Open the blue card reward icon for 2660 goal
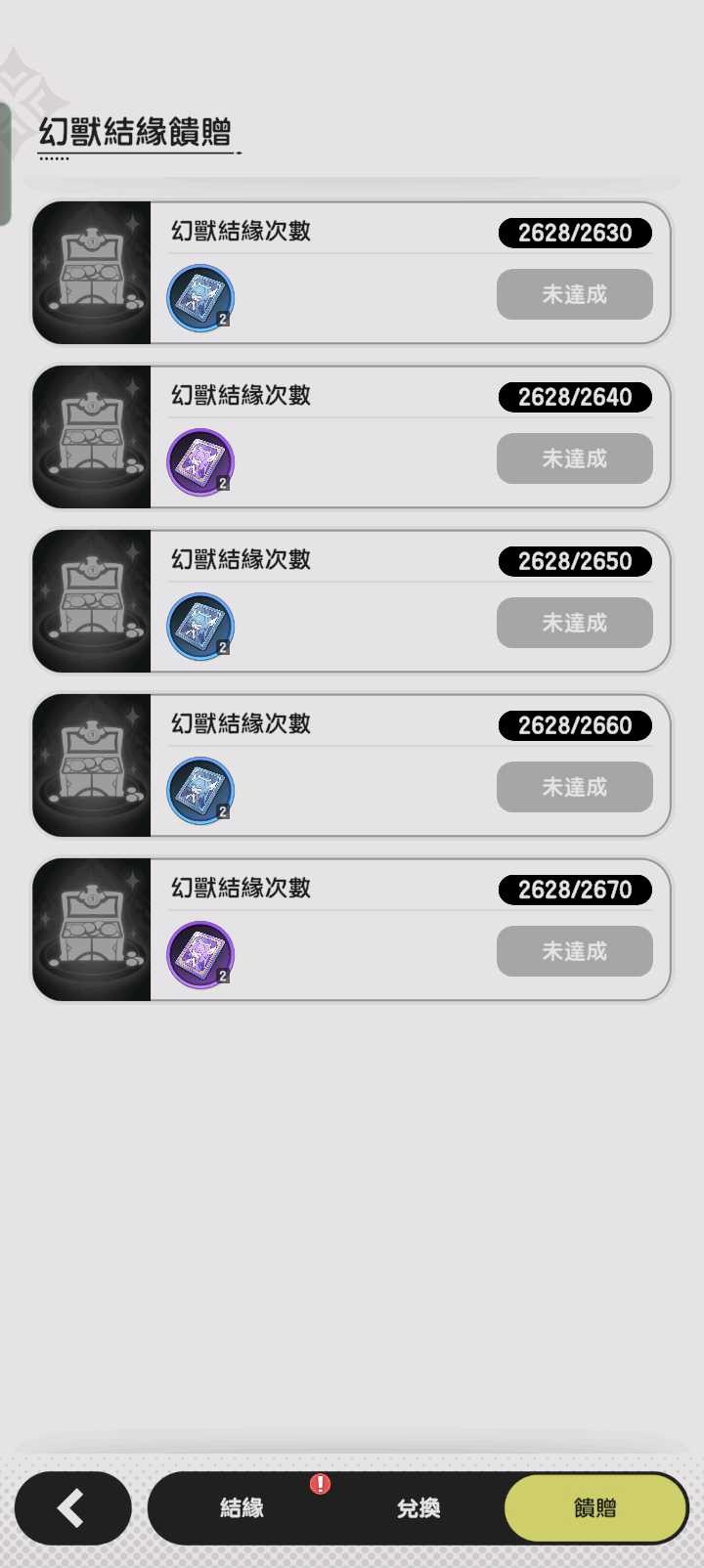The height and width of the screenshot is (1568, 704). (x=200, y=789)
